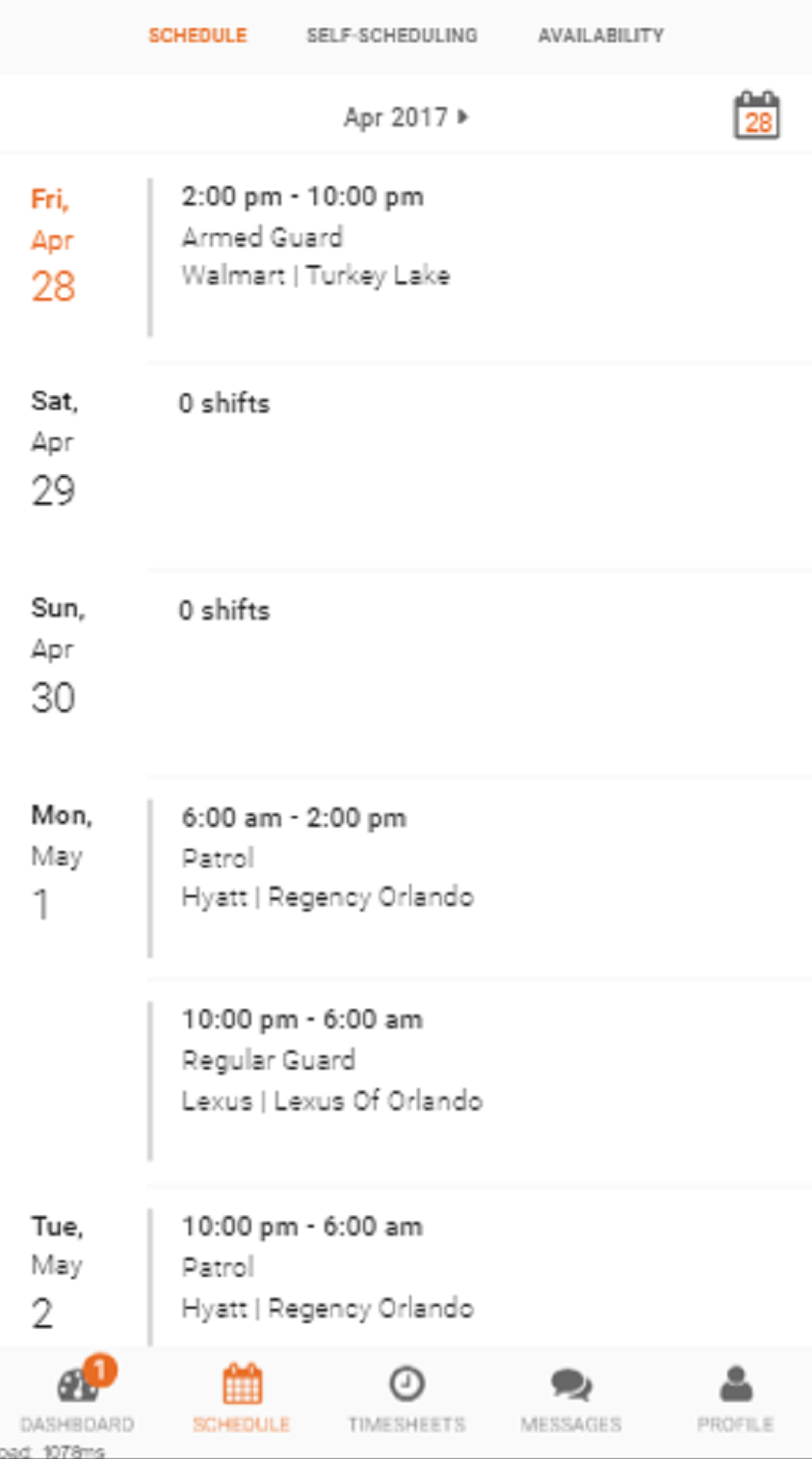Open the Regular Guard Lexus shift
The image size is (812, 1459).
(331, 1060)
